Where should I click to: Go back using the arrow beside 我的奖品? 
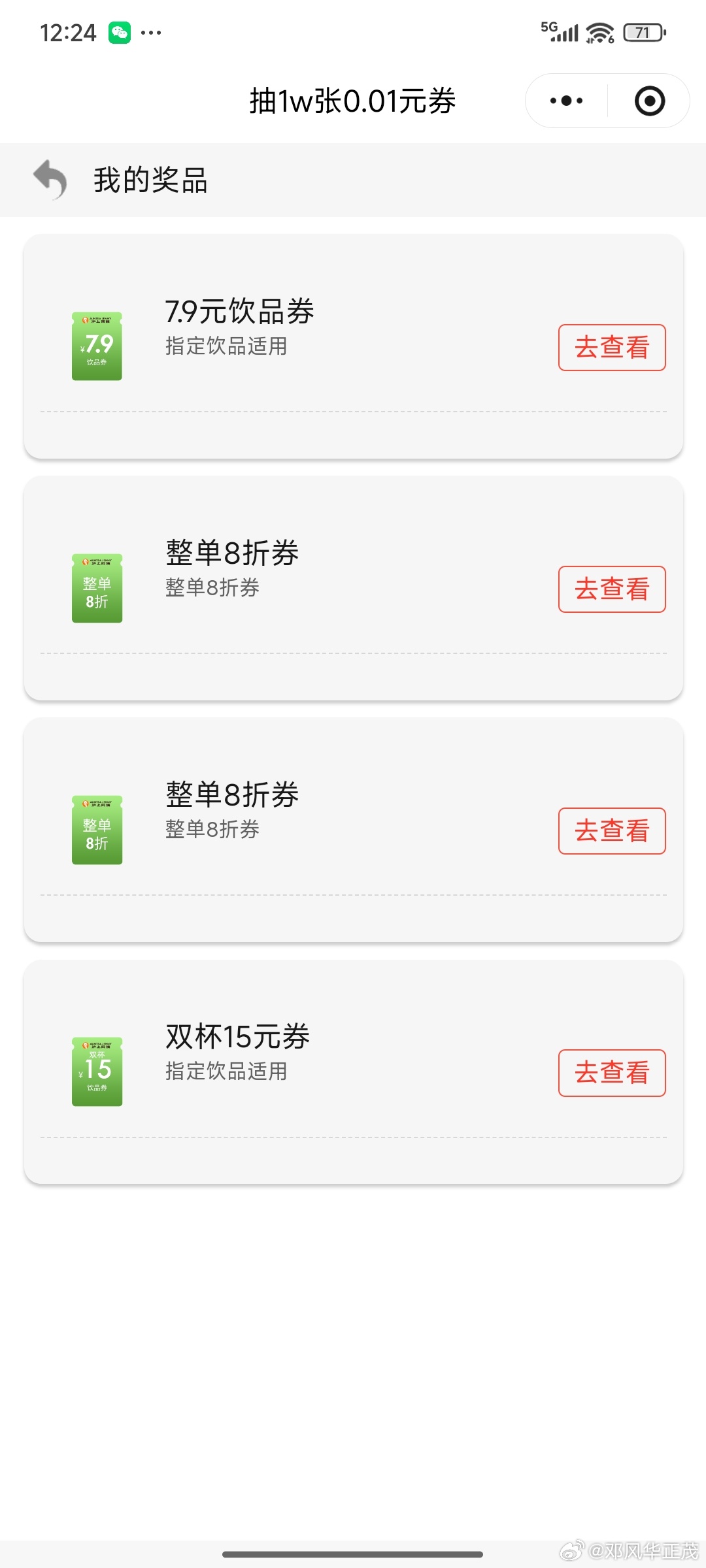tap(50, 179)
